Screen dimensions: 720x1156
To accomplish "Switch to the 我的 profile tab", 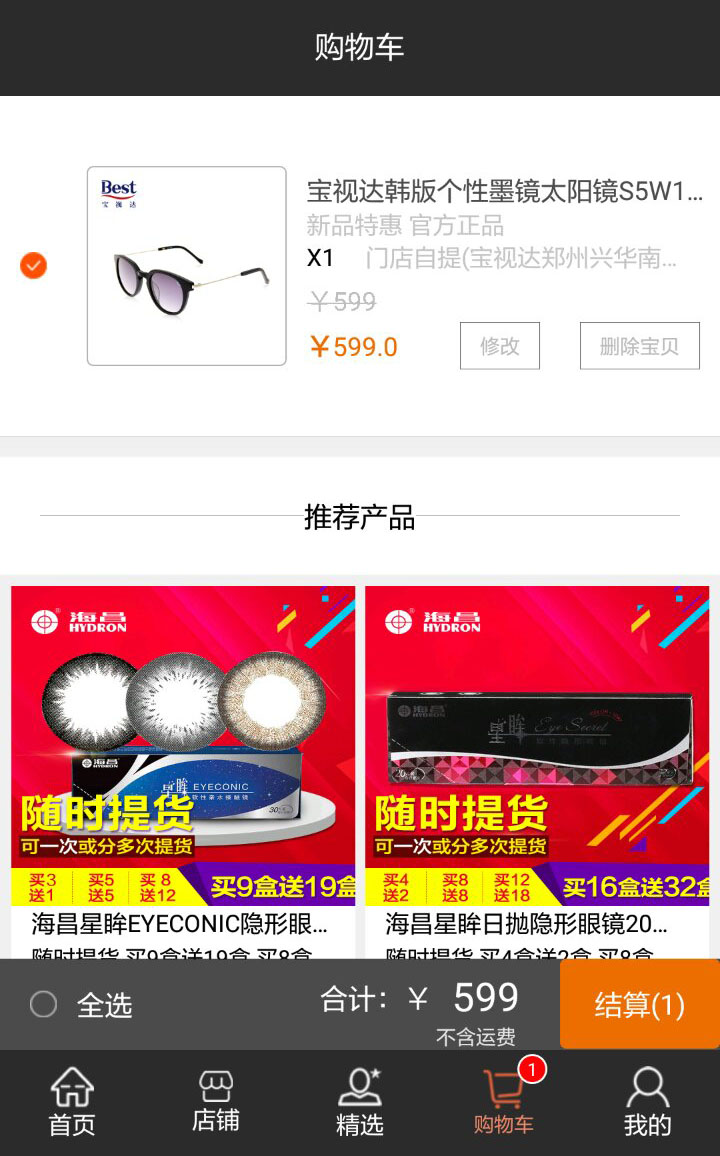I will (x=648, y=1102).
